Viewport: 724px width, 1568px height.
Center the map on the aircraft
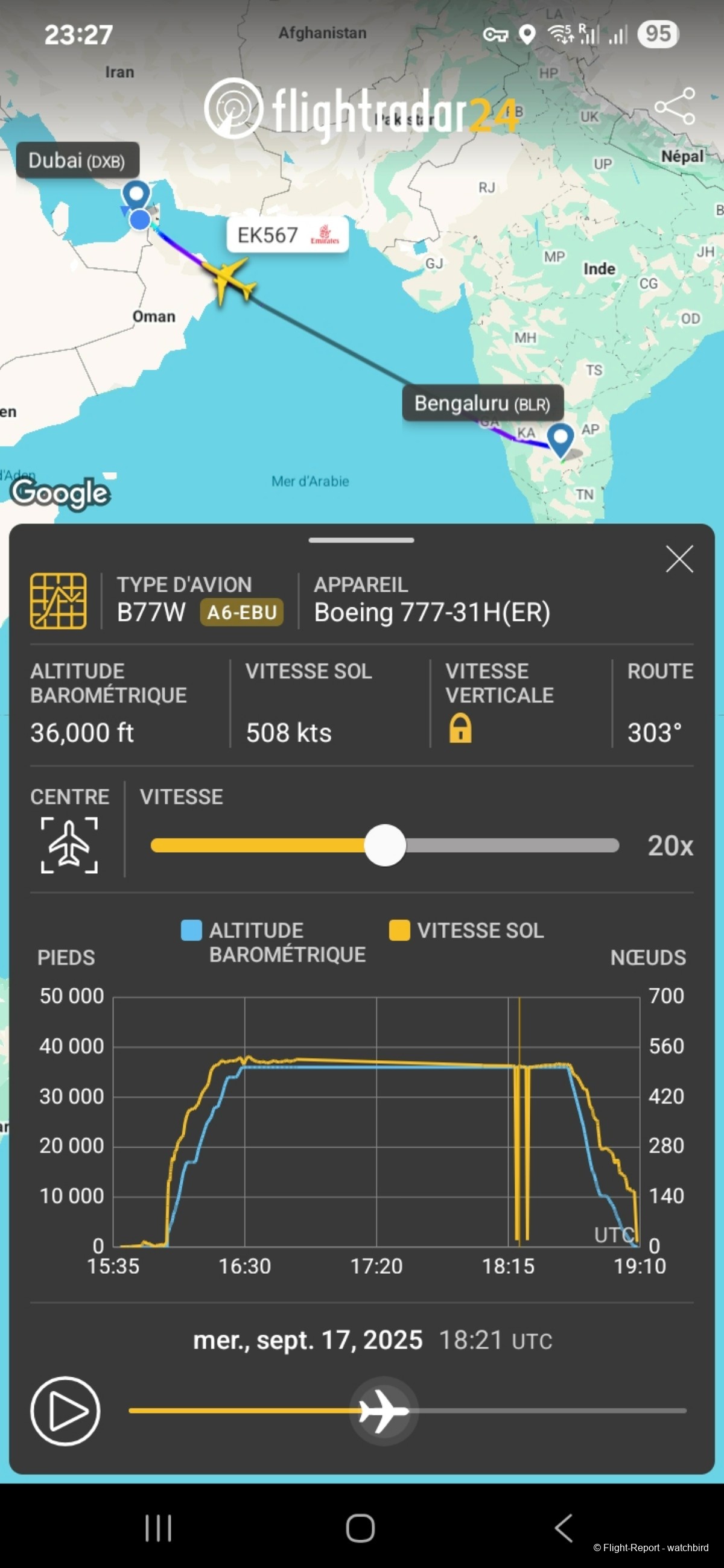coord(69,845)
